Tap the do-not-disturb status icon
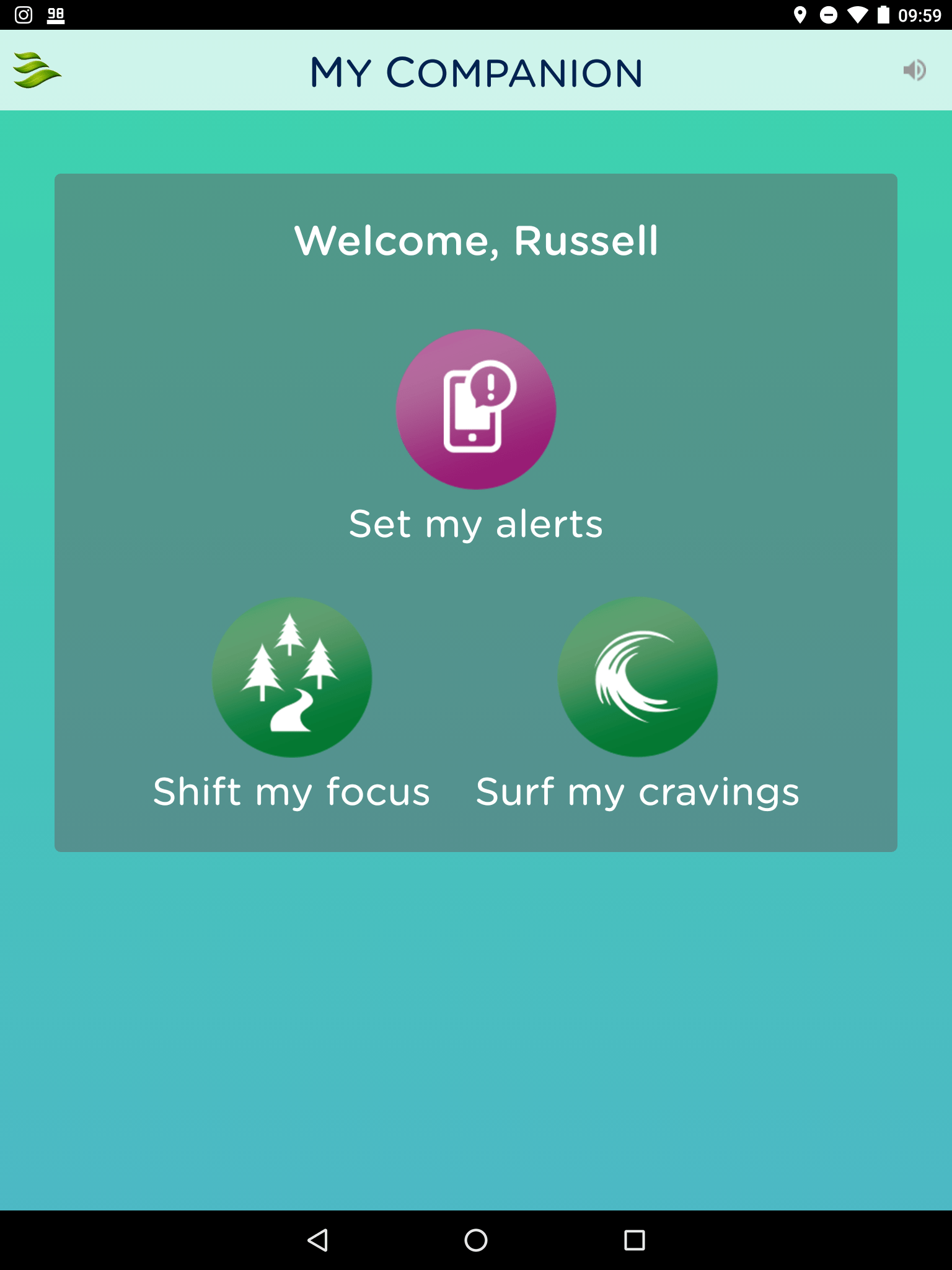 pos(829,15)
